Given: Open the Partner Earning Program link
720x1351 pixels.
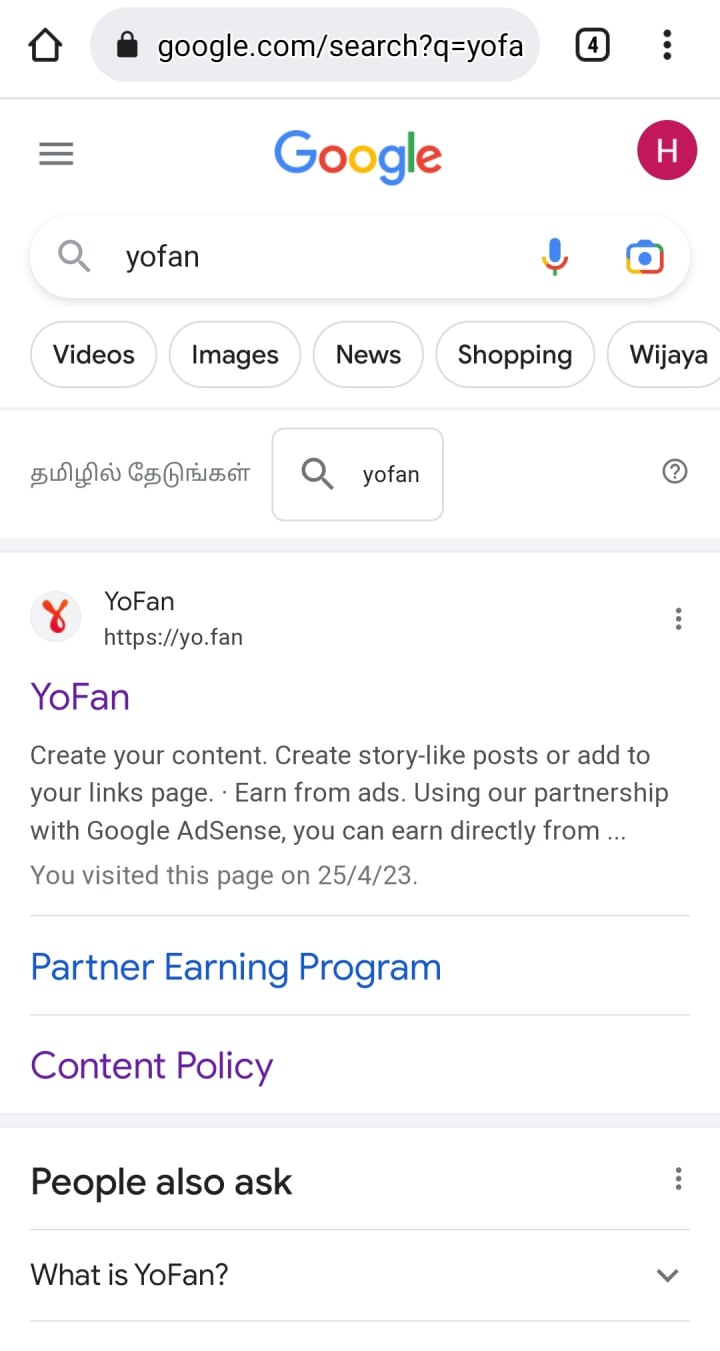Looking at the screenshot, I should (236, 967).
